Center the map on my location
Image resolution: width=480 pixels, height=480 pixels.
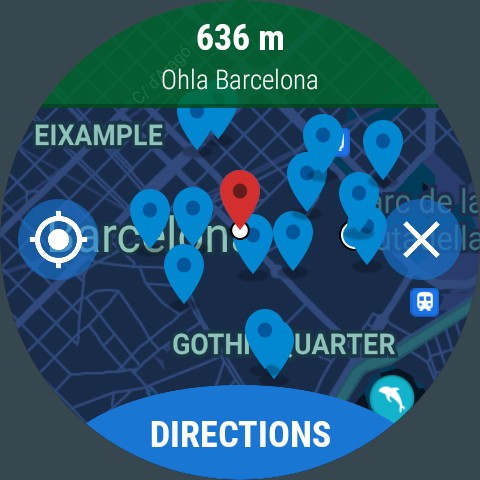pos(58,239)
